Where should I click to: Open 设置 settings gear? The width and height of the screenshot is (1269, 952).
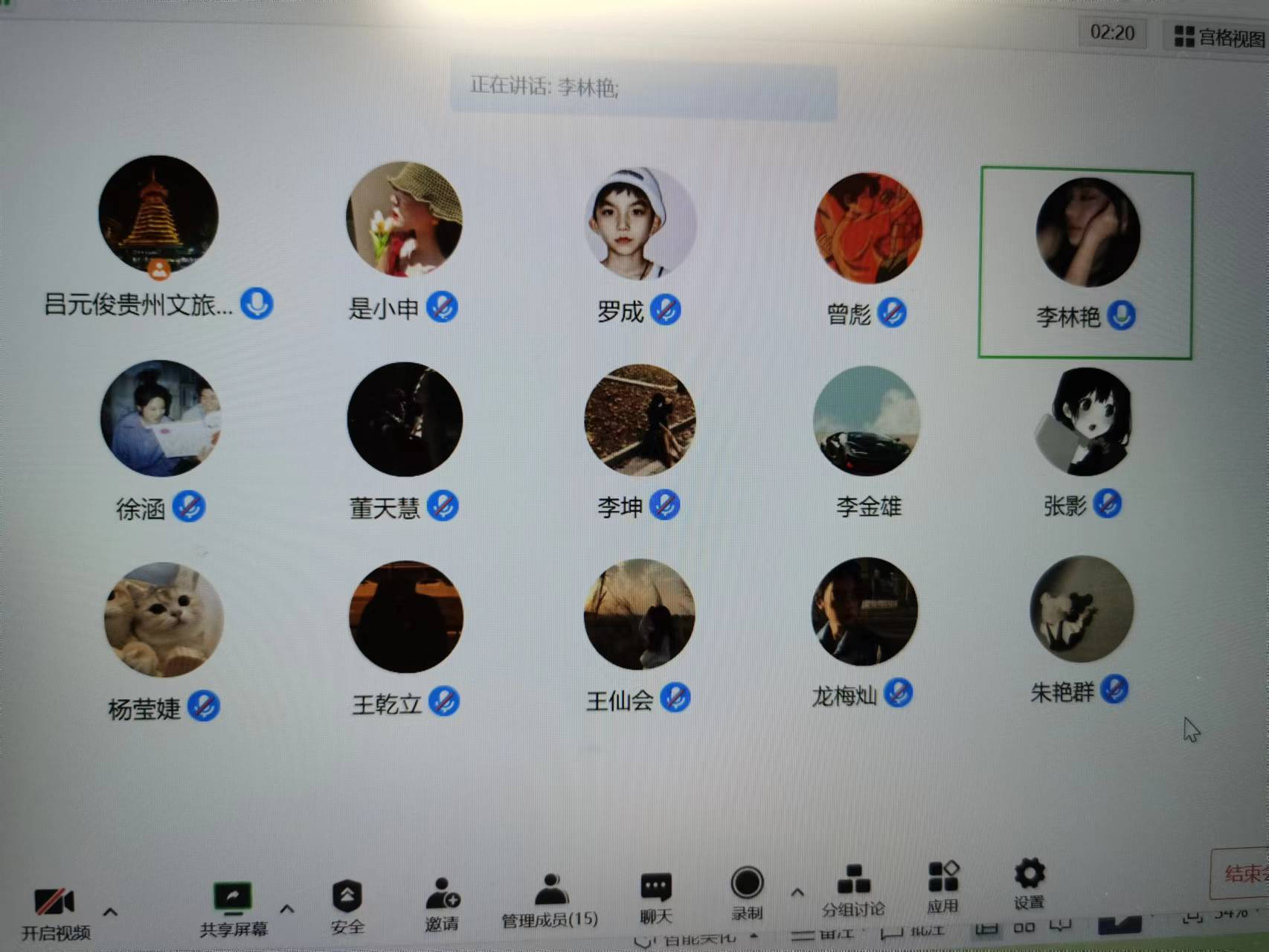(1029, 882)
